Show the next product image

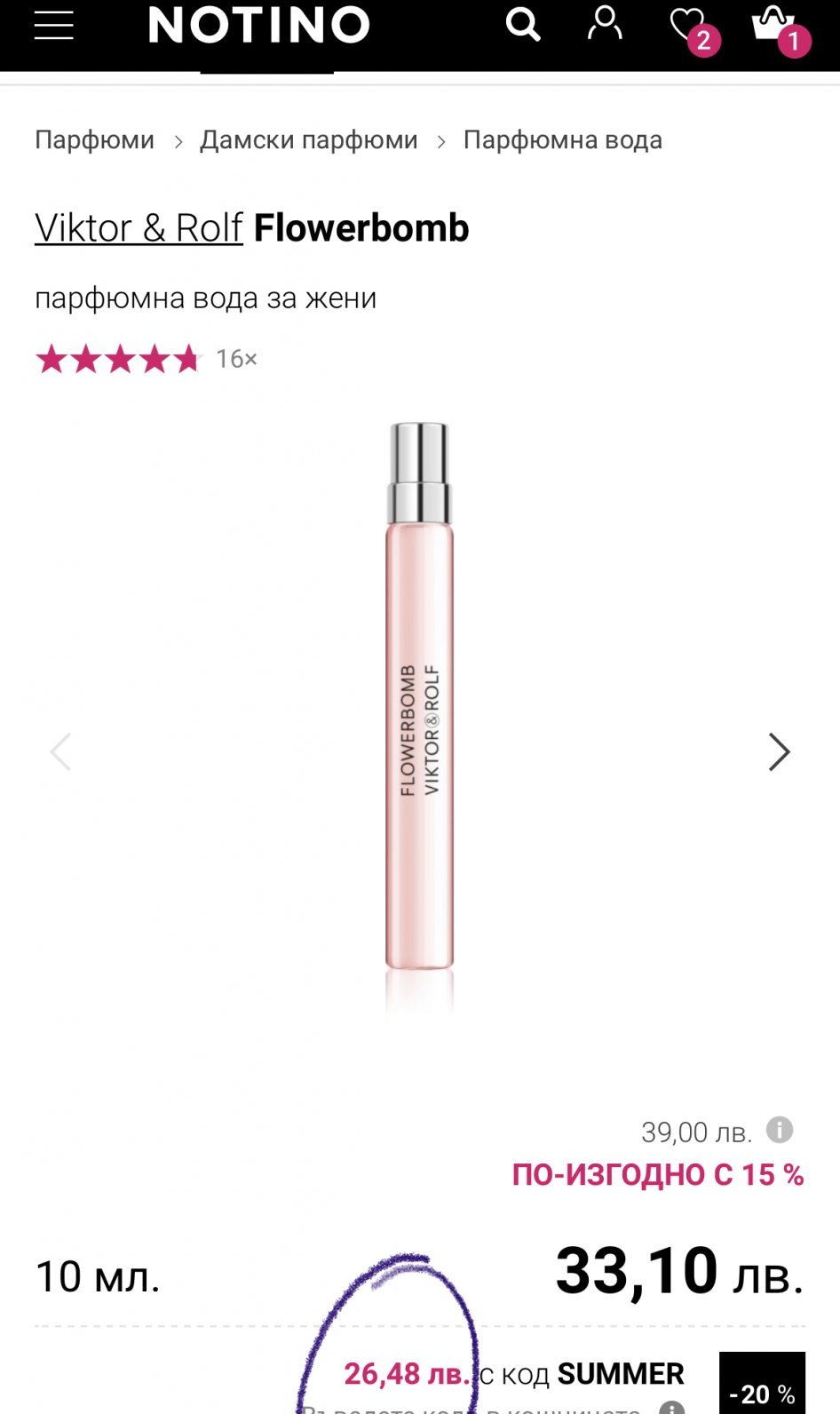tap(779, 752)
